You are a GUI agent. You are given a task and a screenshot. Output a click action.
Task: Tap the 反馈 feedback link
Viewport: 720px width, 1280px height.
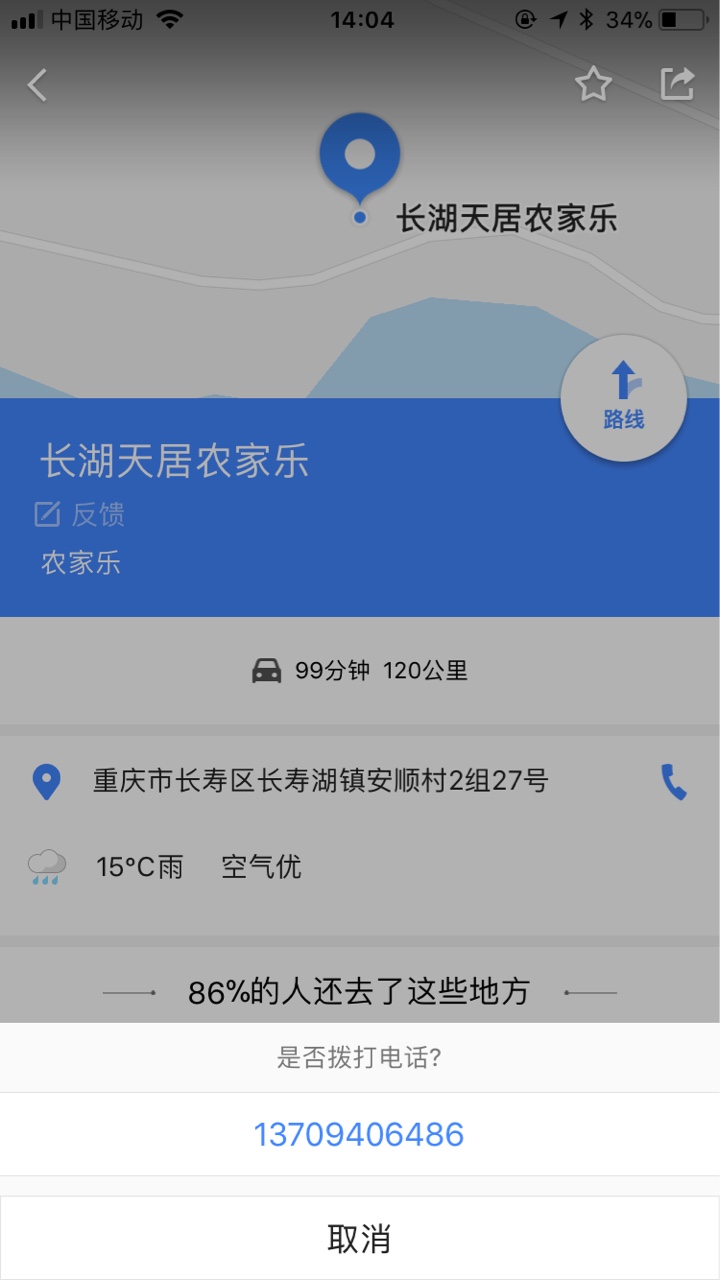80,514
